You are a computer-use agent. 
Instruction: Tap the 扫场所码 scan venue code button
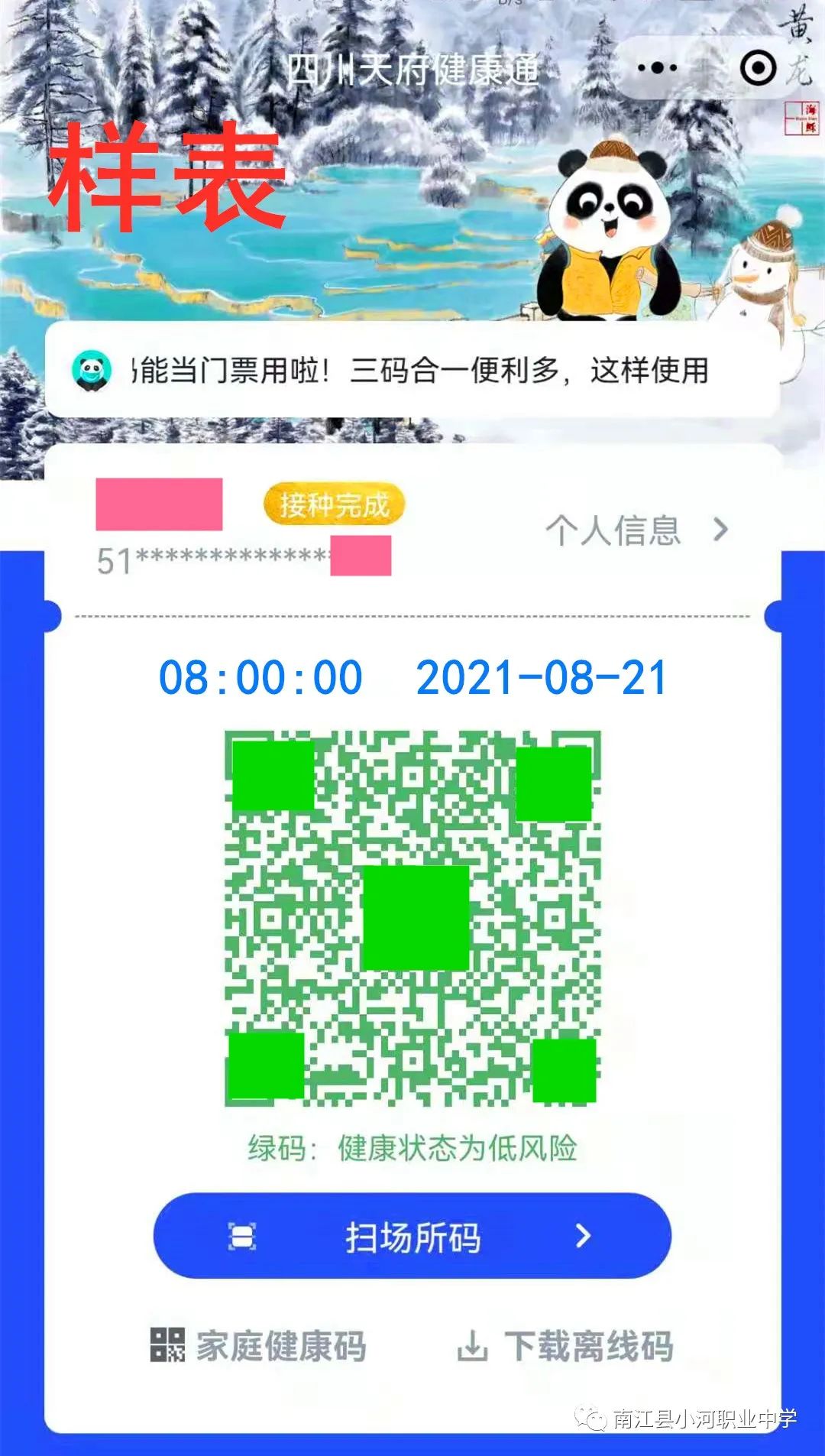pos(412,1236)
